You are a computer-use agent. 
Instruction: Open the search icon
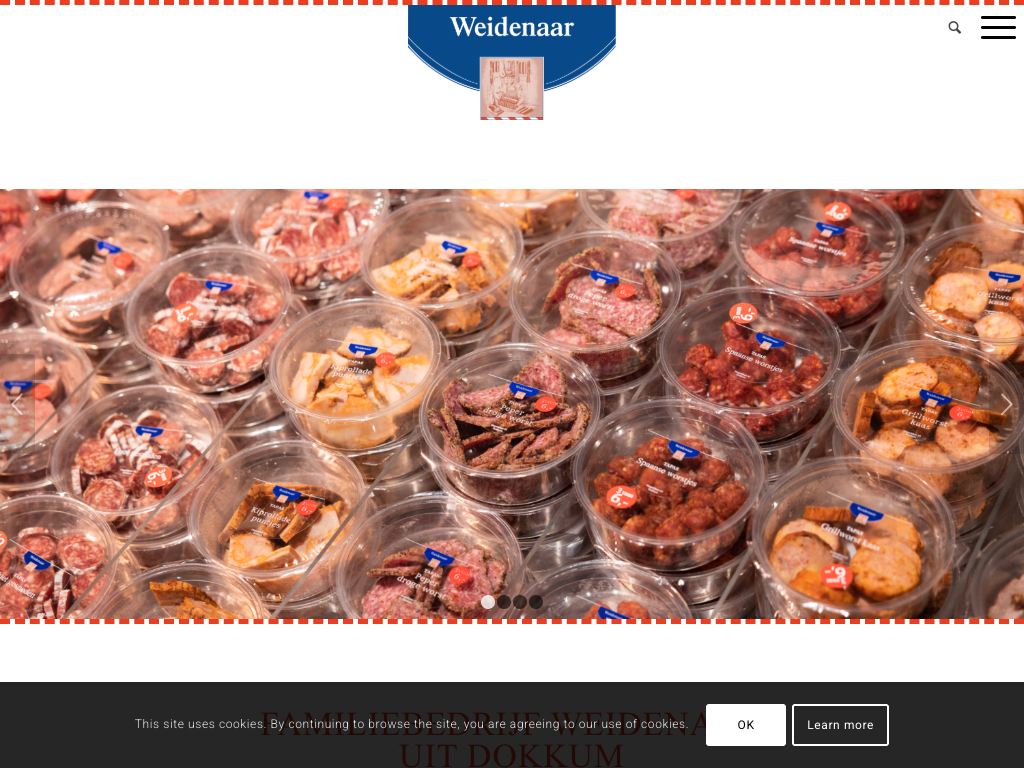954,28
